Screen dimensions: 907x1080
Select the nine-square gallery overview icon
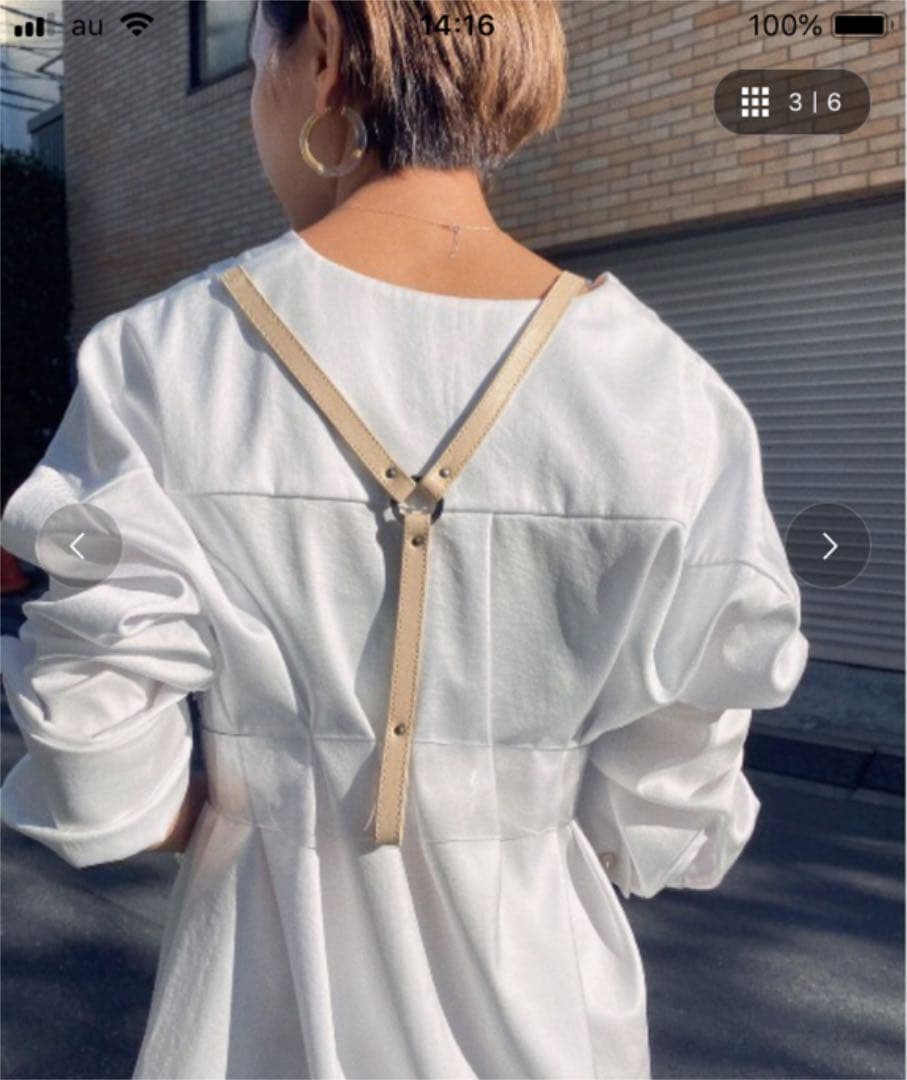(754, 100)
